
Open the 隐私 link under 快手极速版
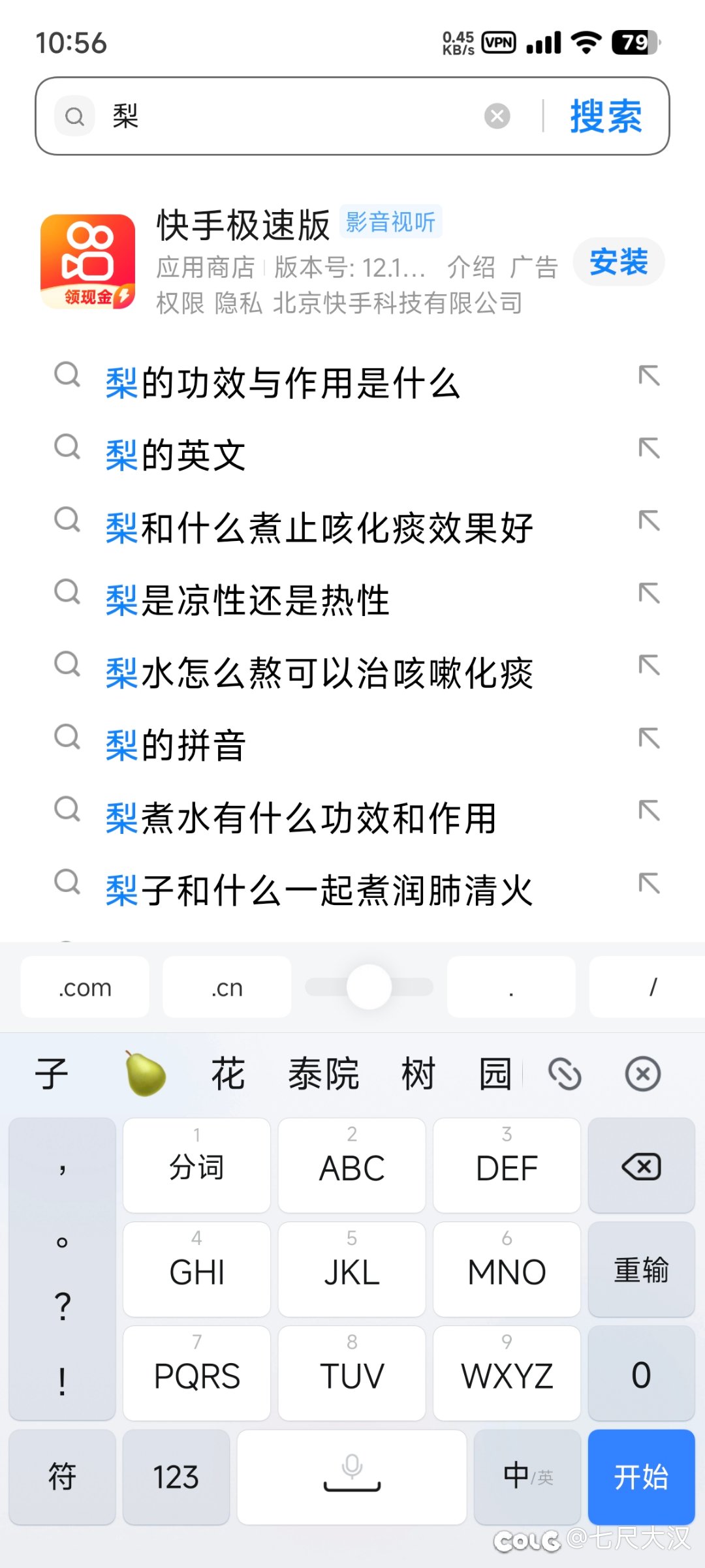(x=238, y=303)
